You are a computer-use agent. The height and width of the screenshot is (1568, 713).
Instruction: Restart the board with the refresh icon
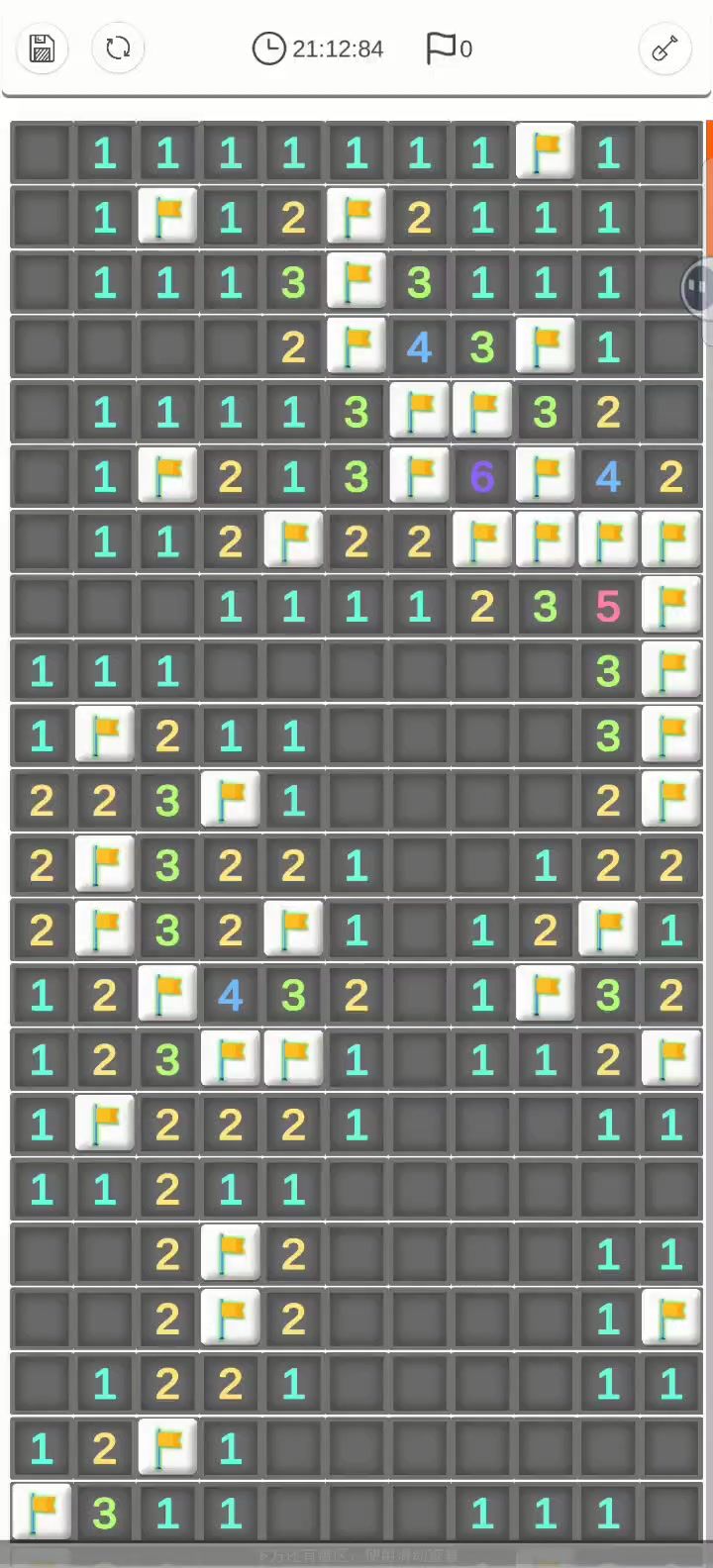pyautogui.click(x=118, y=49)
